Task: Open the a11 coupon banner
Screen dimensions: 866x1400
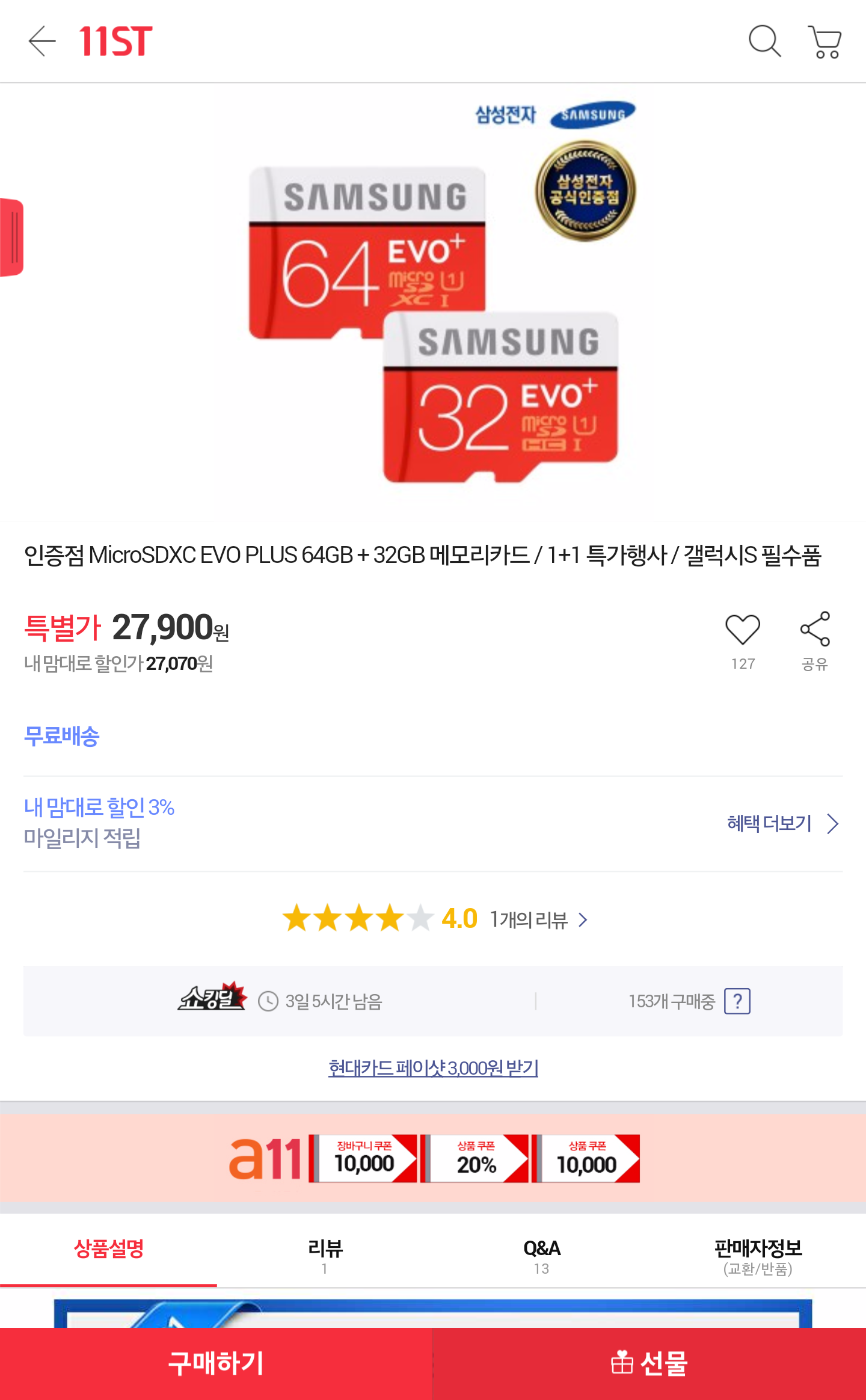Action: point(433,1158)
